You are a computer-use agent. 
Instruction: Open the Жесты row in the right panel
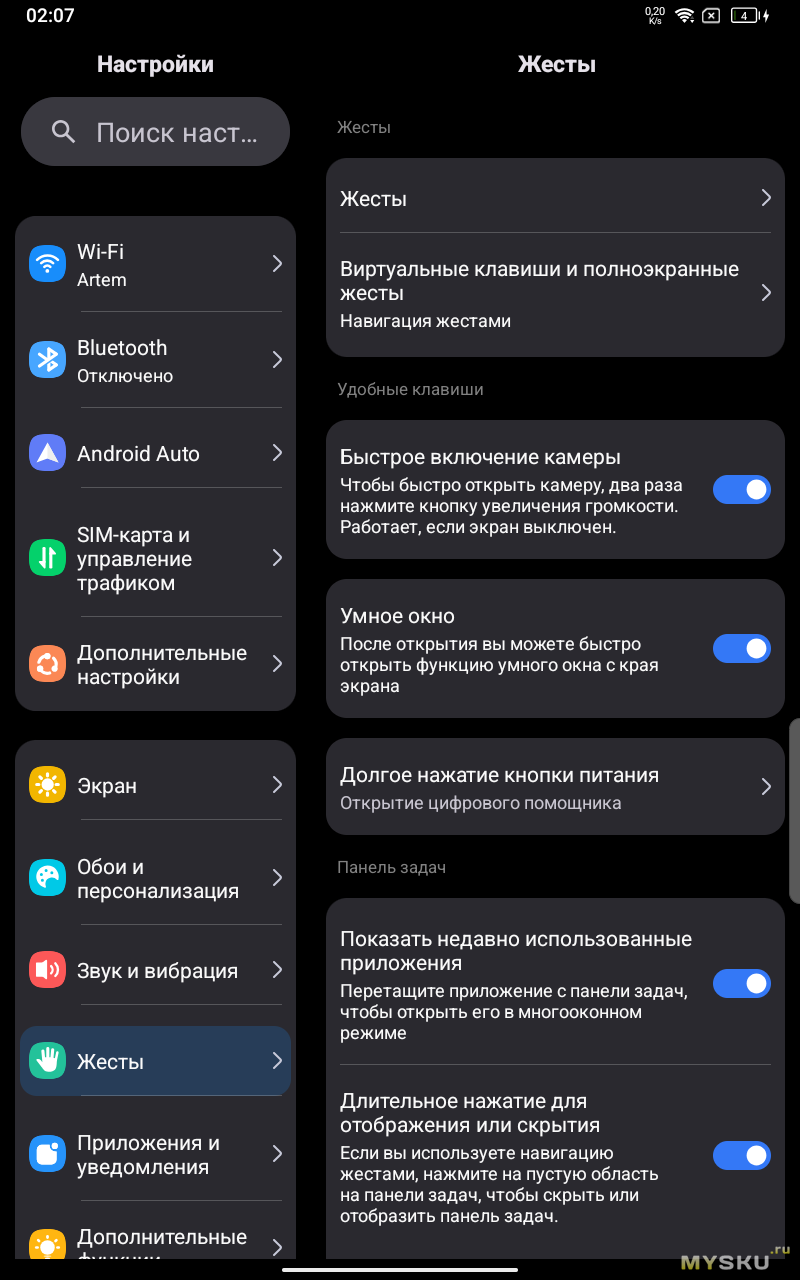pyautogui.click(x=555, y=198)
